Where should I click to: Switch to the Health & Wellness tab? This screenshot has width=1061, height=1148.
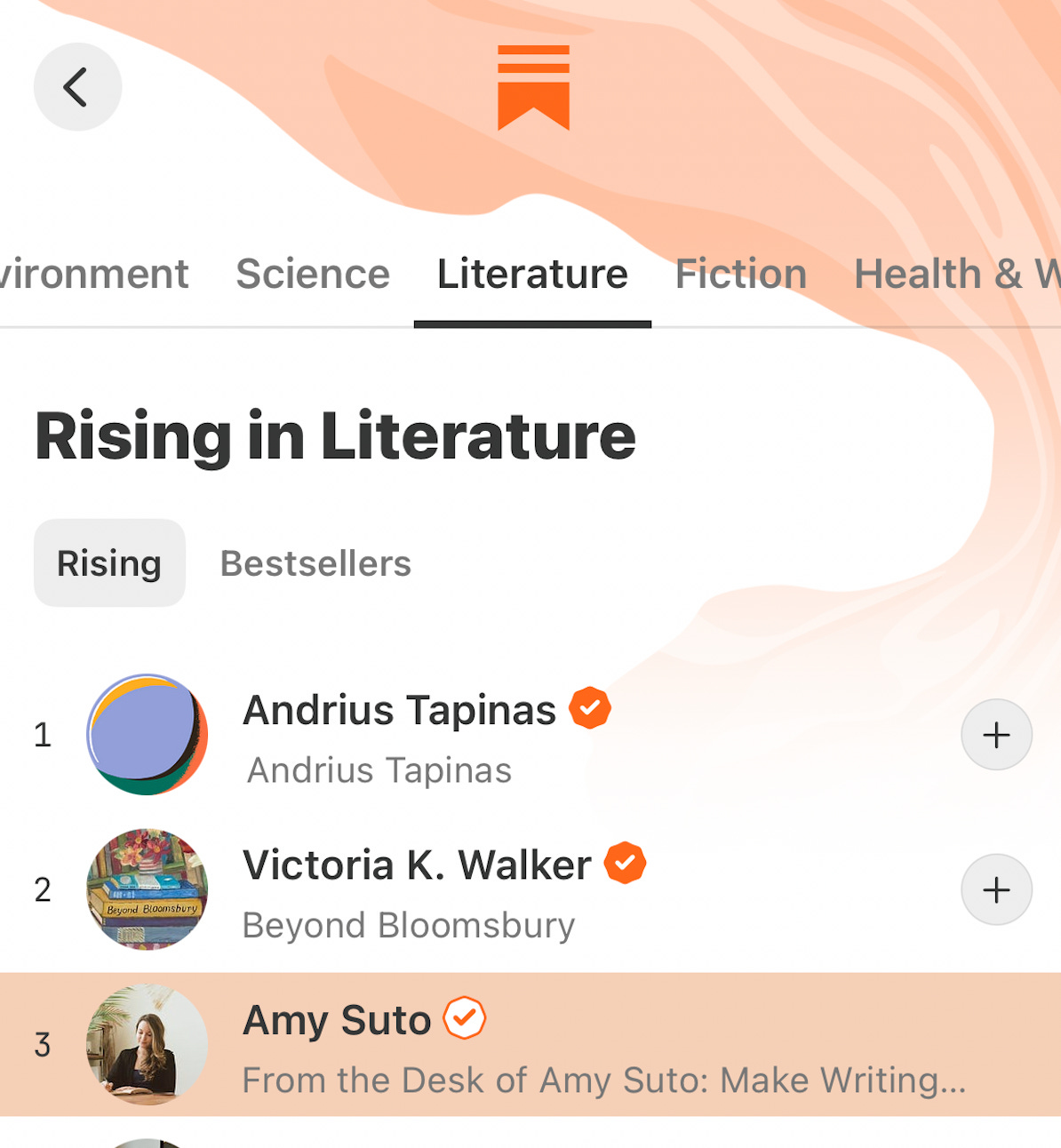[955, 275]
